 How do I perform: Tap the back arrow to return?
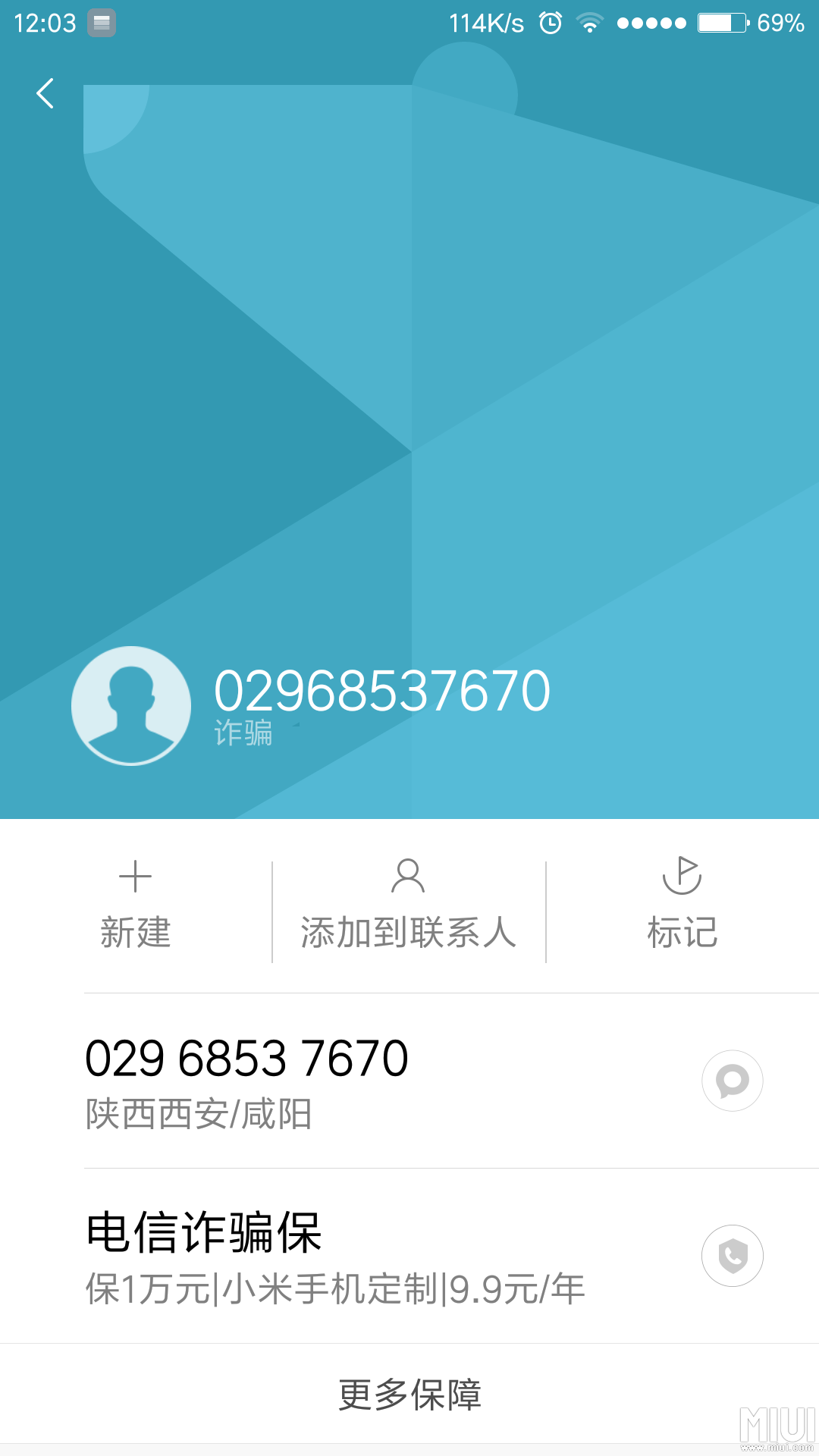pyautogui.click(x=43, y=93)
